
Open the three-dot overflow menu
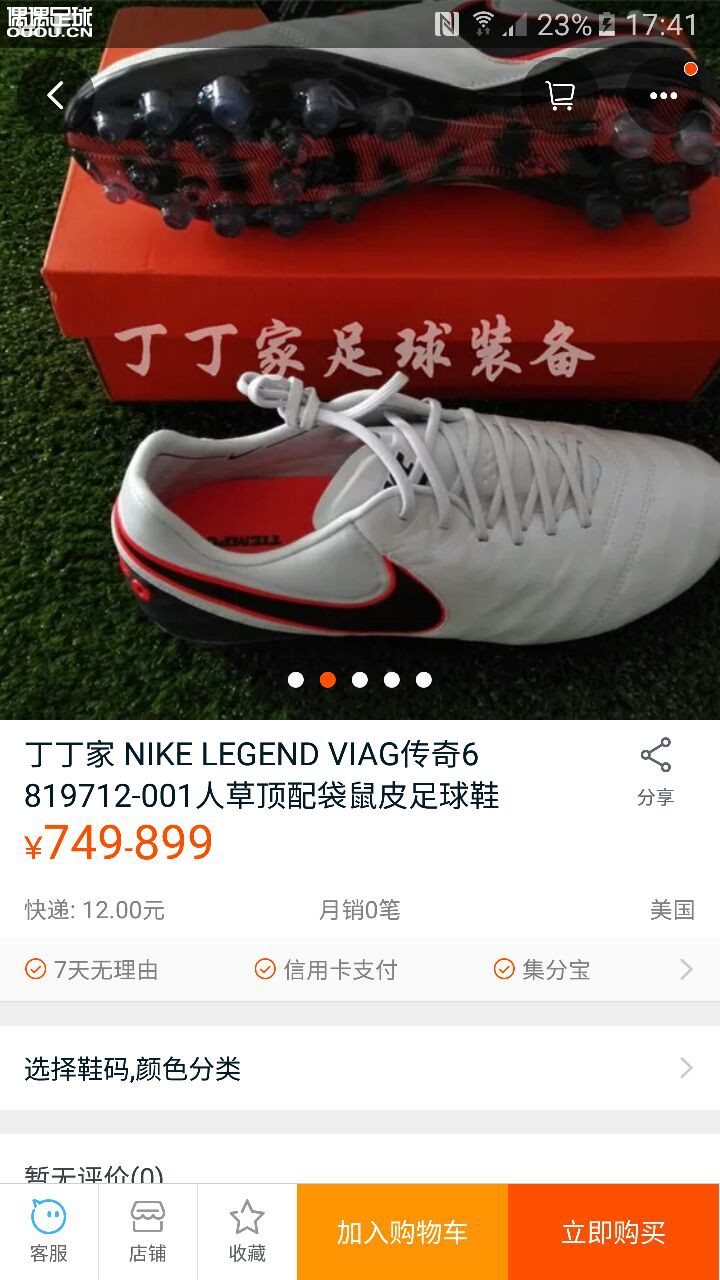(663, 96)
